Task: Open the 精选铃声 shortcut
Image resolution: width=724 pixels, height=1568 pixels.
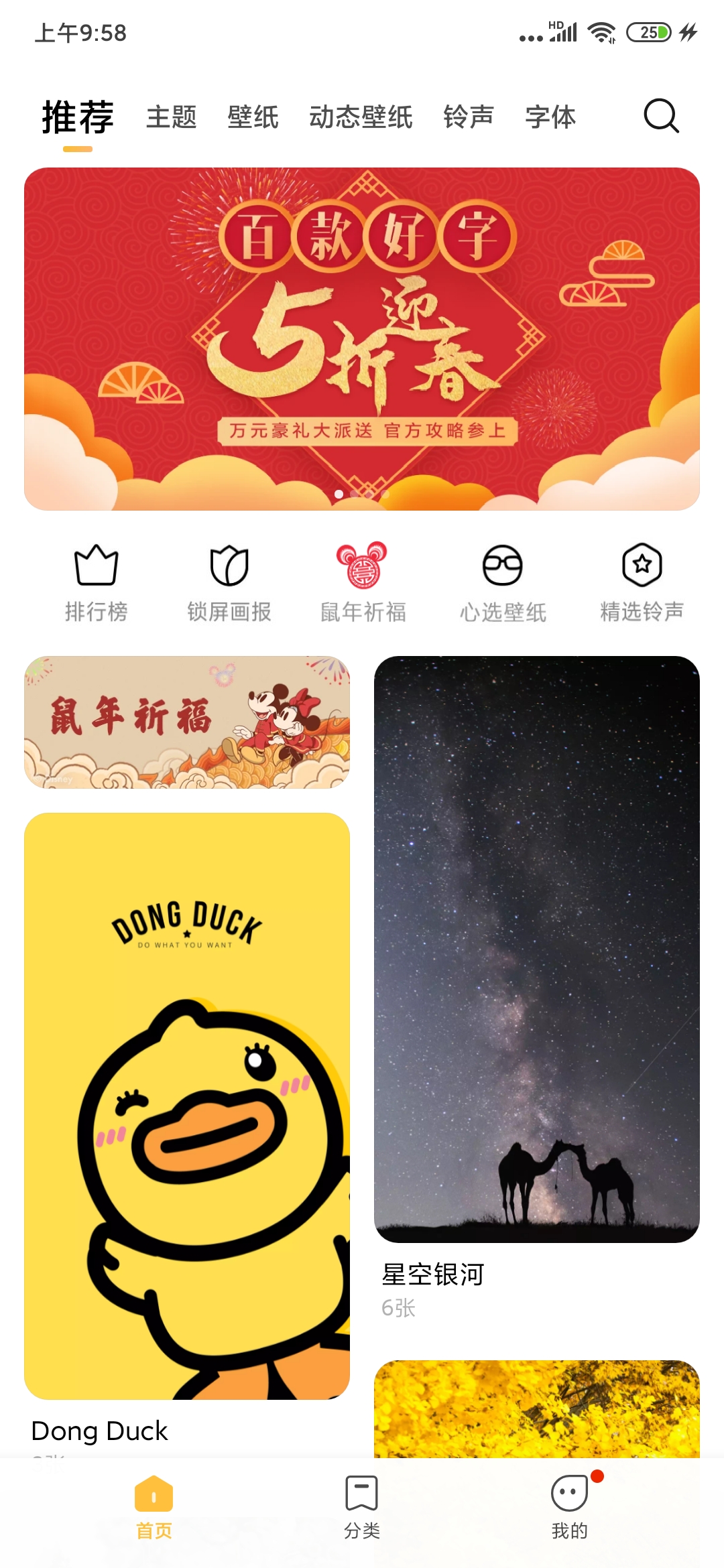Action: click(642, 582)
